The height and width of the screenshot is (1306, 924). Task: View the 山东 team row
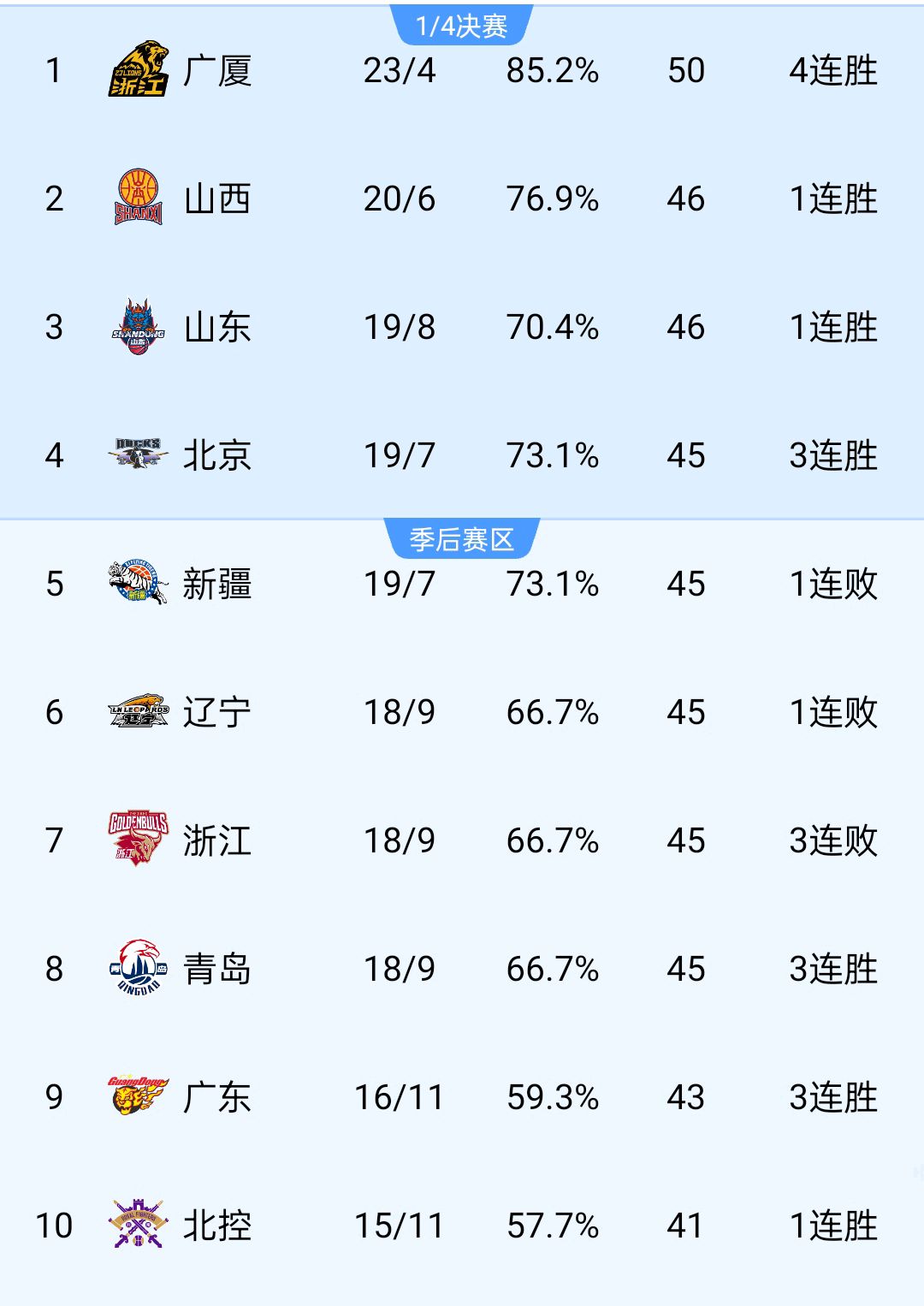pos(216,327)
